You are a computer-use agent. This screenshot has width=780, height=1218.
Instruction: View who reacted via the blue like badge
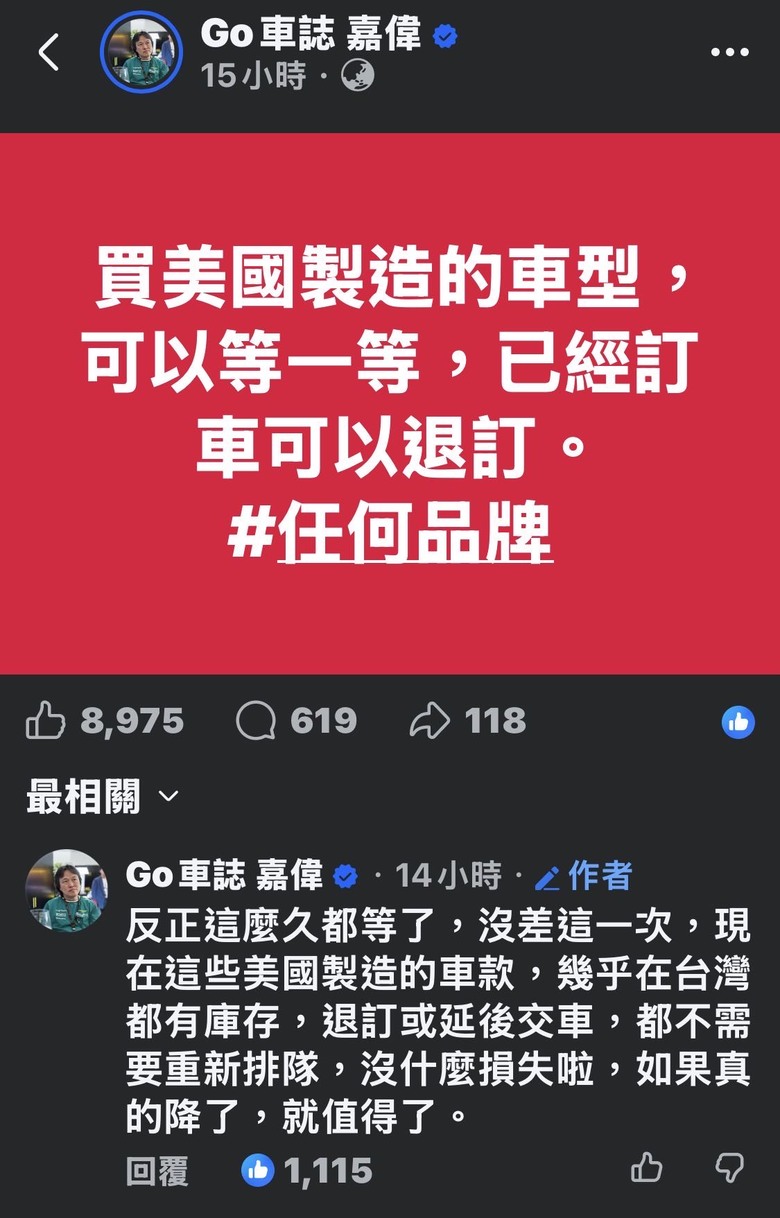pyautogui.click(x=738, y=721)
